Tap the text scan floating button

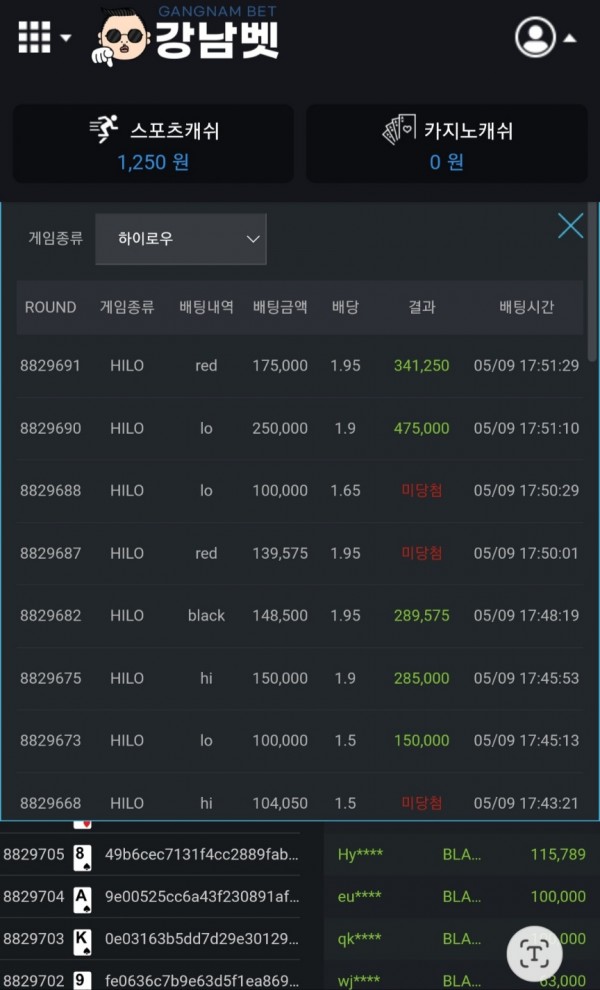(x=534, y=953)
